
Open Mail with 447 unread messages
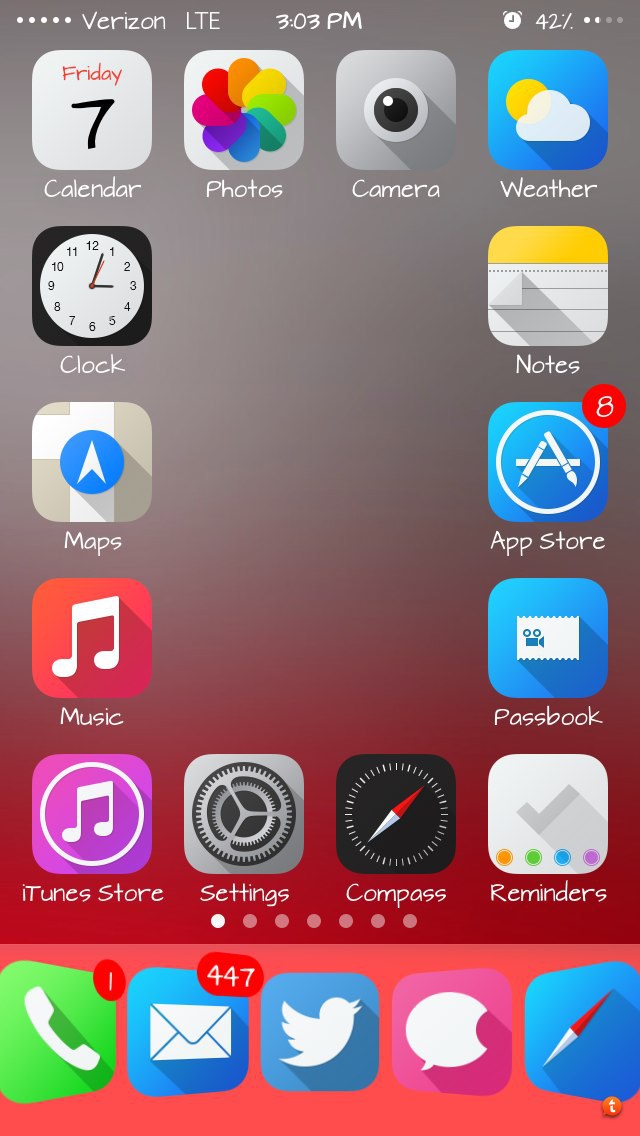(x=190, y=1032)
